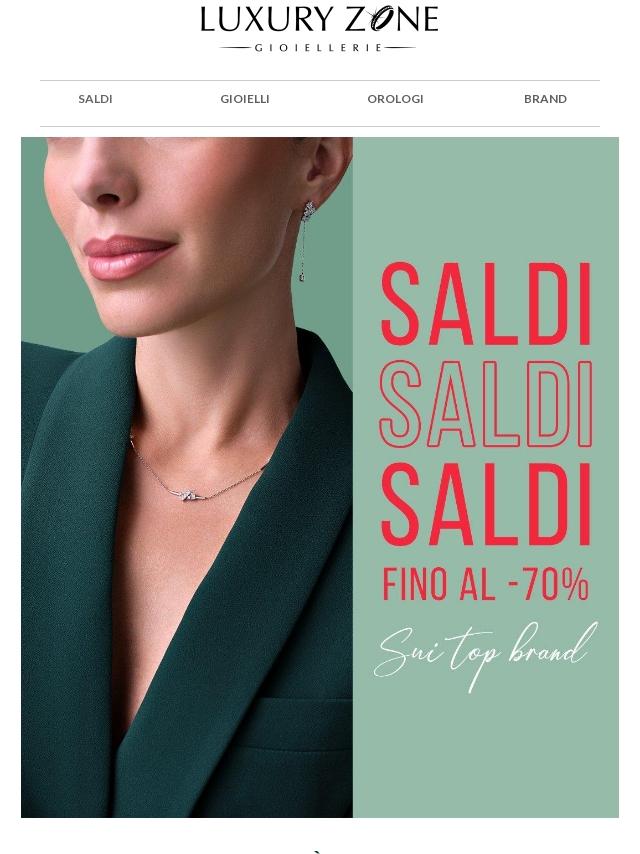The width and height of the screenshot is (640, 854).
Task: Browse the BRAND menu link
Action: 545,99
